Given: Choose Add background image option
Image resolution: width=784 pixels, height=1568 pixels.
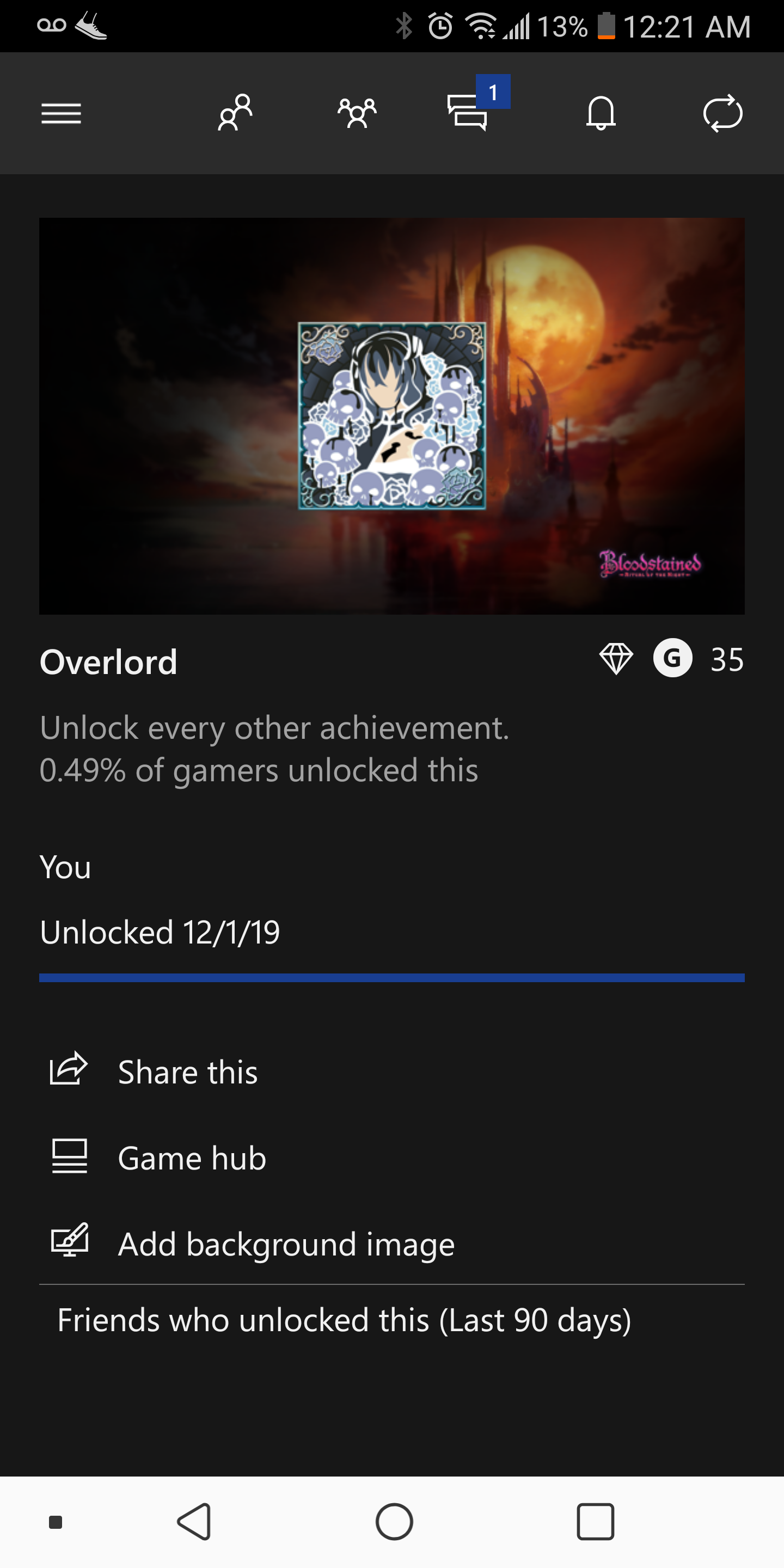Looking at the screenshot, I should 285,1244.
